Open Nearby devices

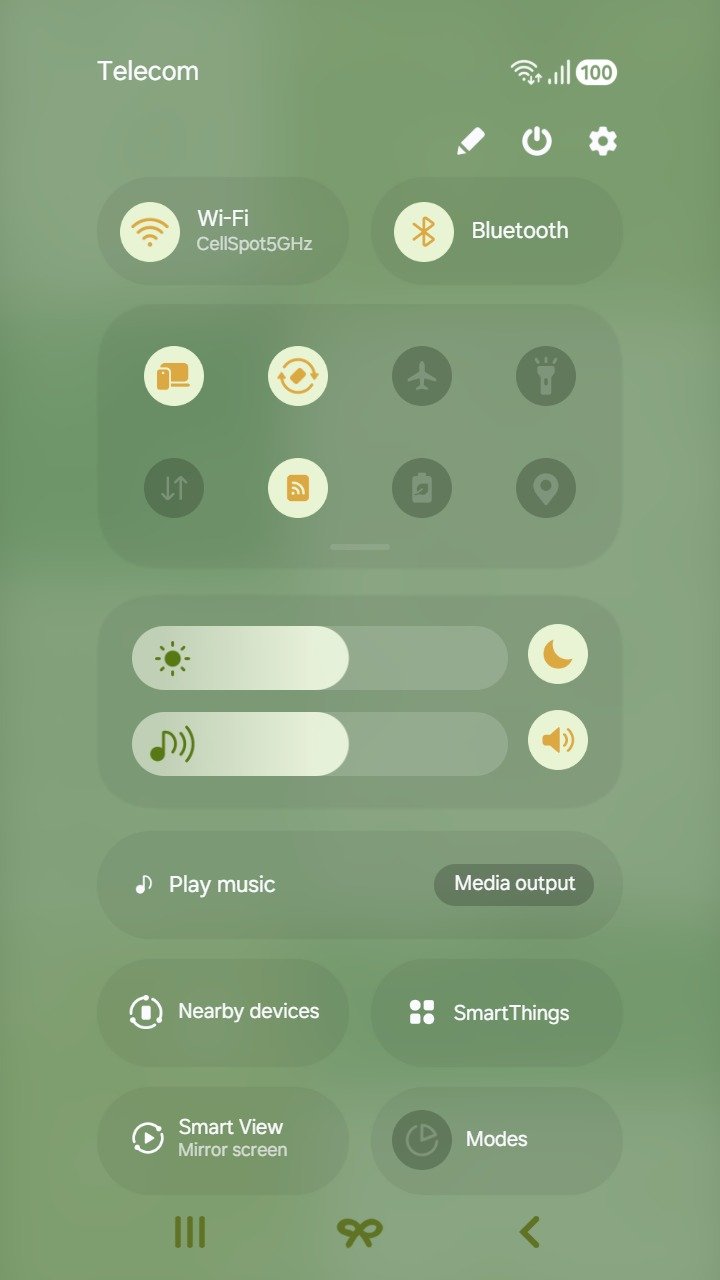(223, 1012)
